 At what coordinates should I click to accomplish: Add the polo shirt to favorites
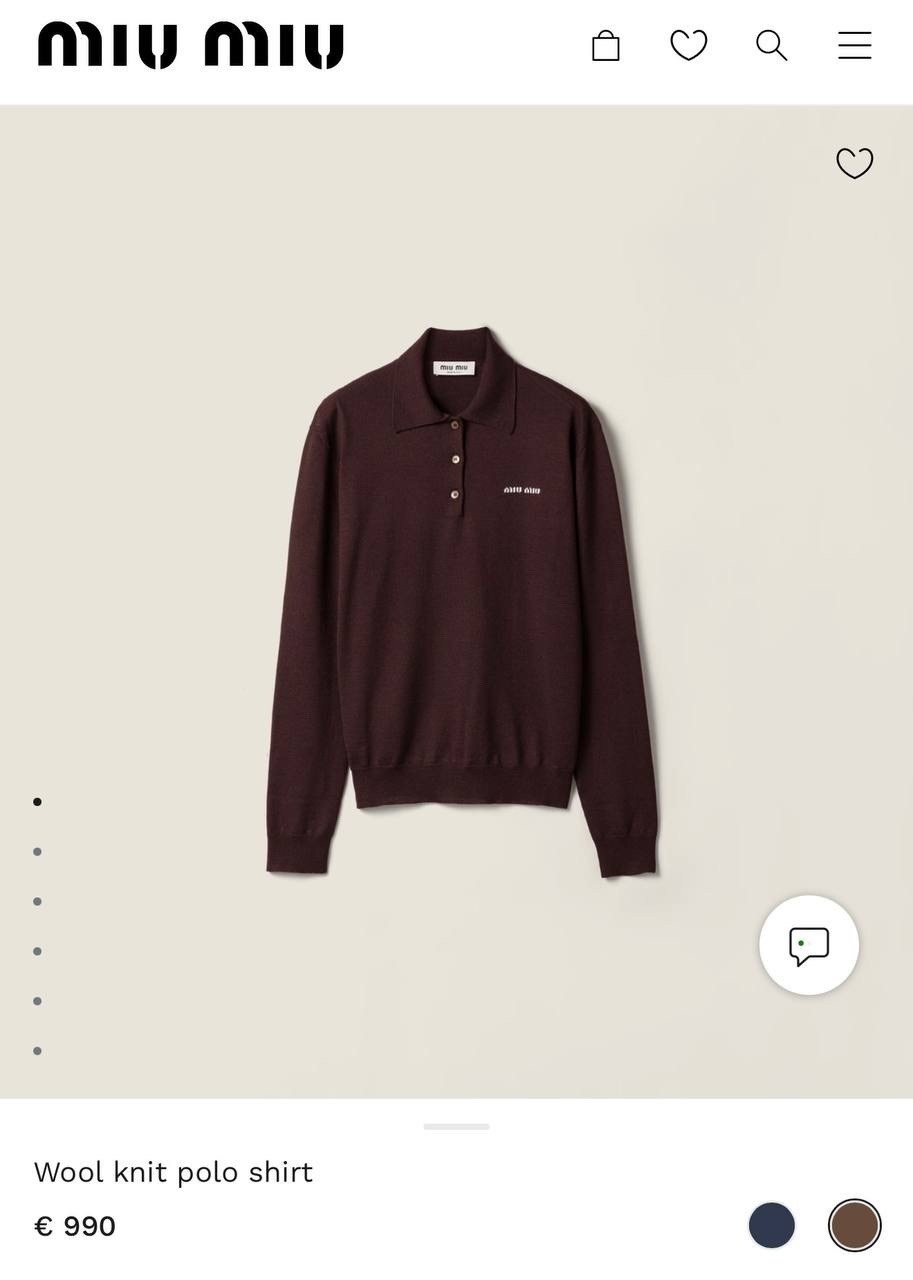[x=854, y=163]
